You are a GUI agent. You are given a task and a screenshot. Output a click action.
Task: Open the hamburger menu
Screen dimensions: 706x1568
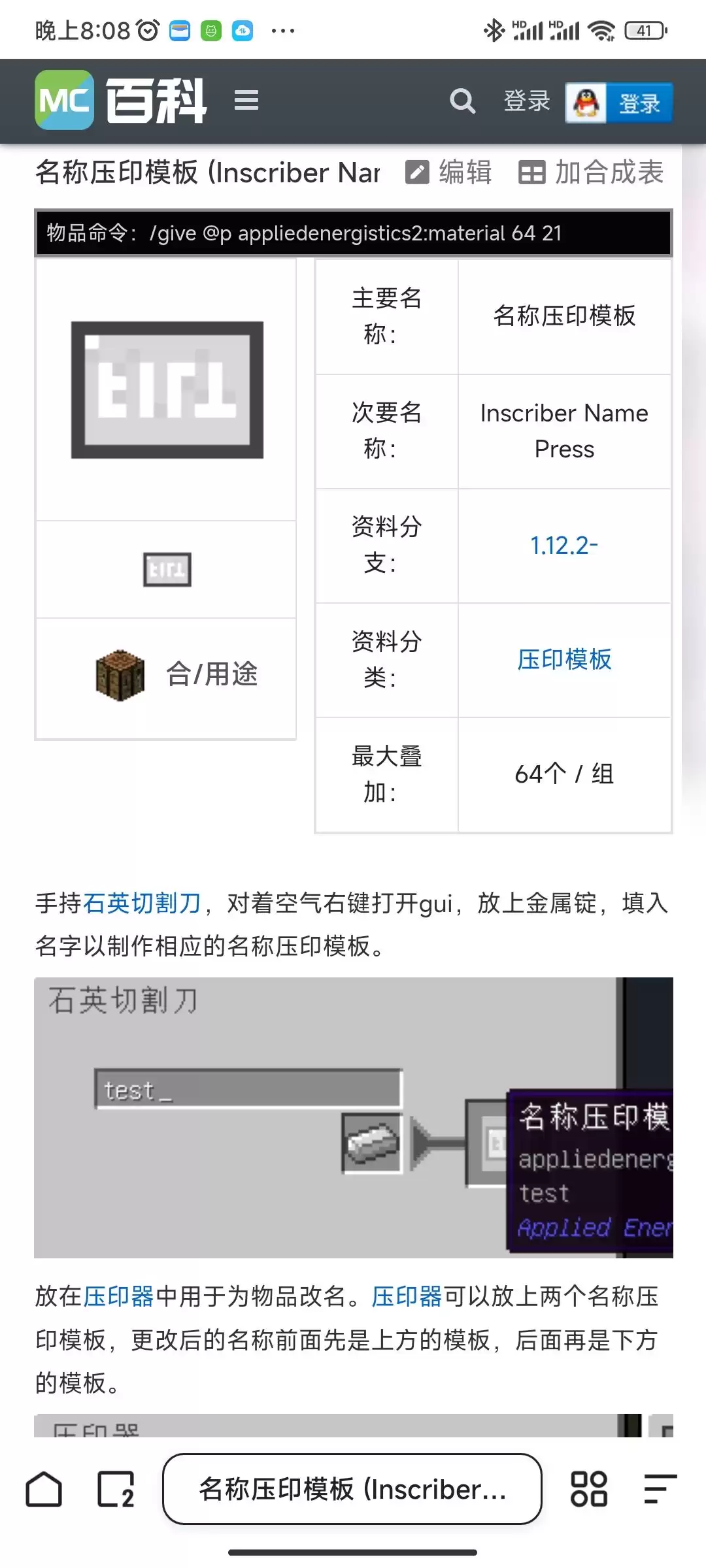tap(246, 101)
